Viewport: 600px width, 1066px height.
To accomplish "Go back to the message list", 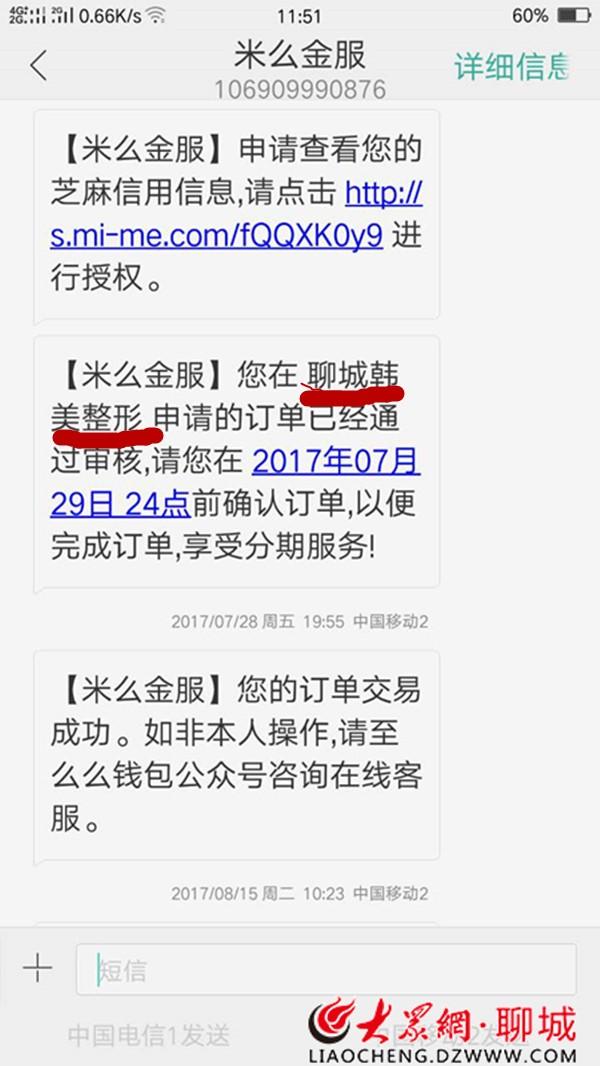I will pos(38,66).
